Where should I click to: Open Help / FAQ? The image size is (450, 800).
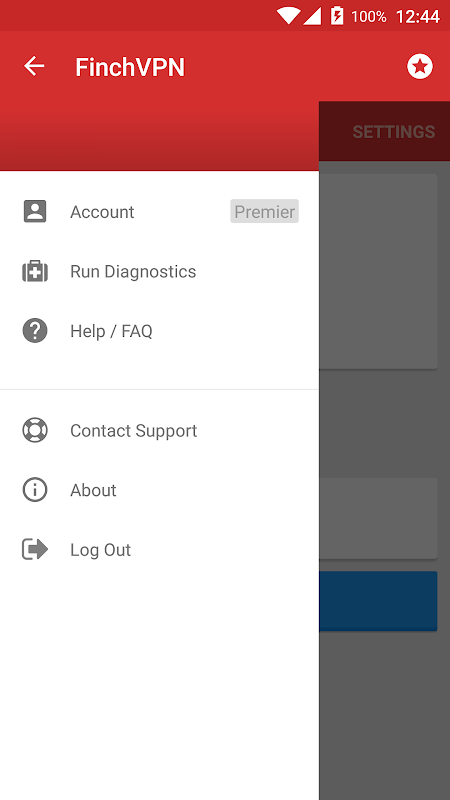159,331
